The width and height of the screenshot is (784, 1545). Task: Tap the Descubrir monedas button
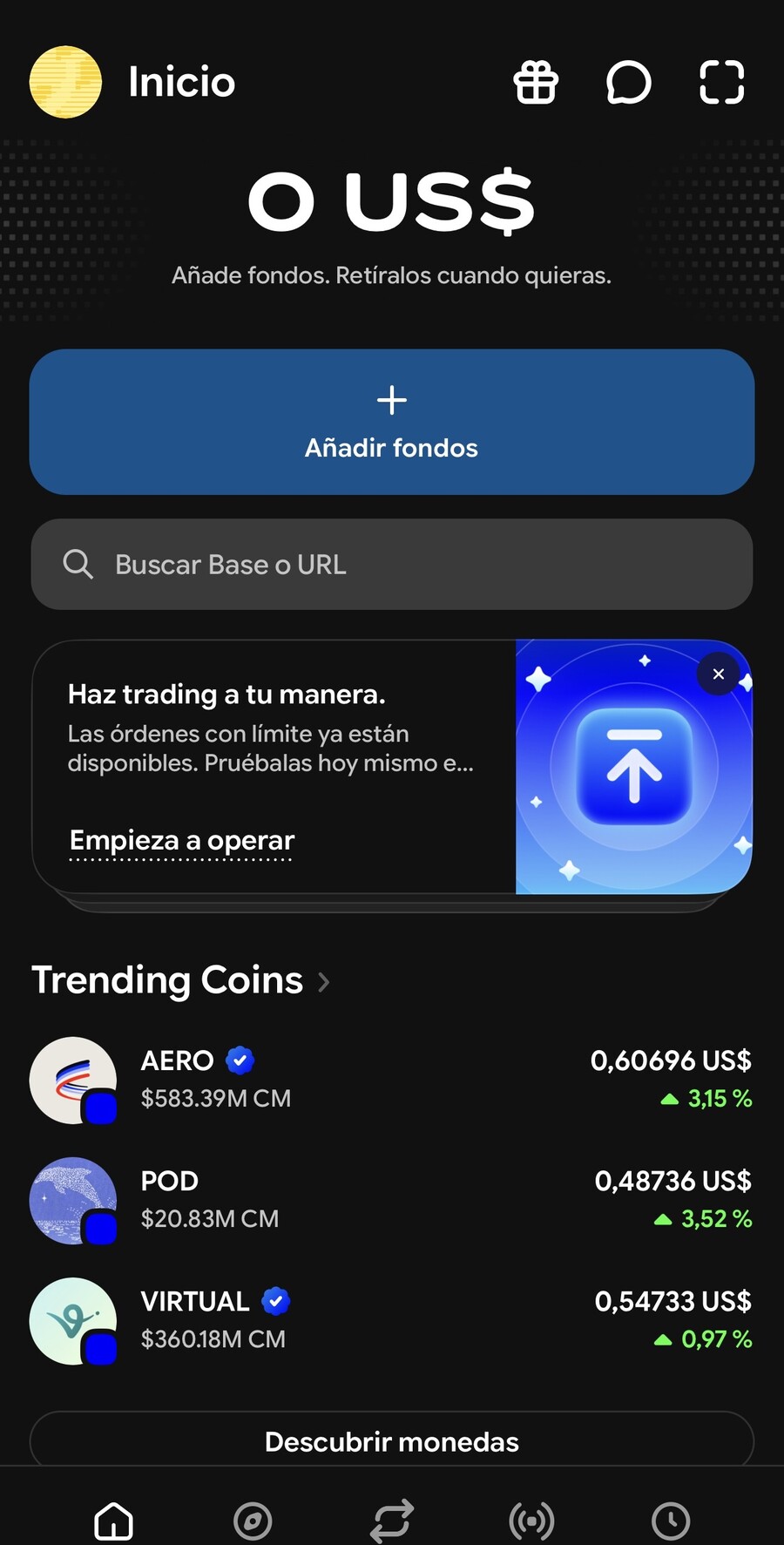(x=392, y=1441)
